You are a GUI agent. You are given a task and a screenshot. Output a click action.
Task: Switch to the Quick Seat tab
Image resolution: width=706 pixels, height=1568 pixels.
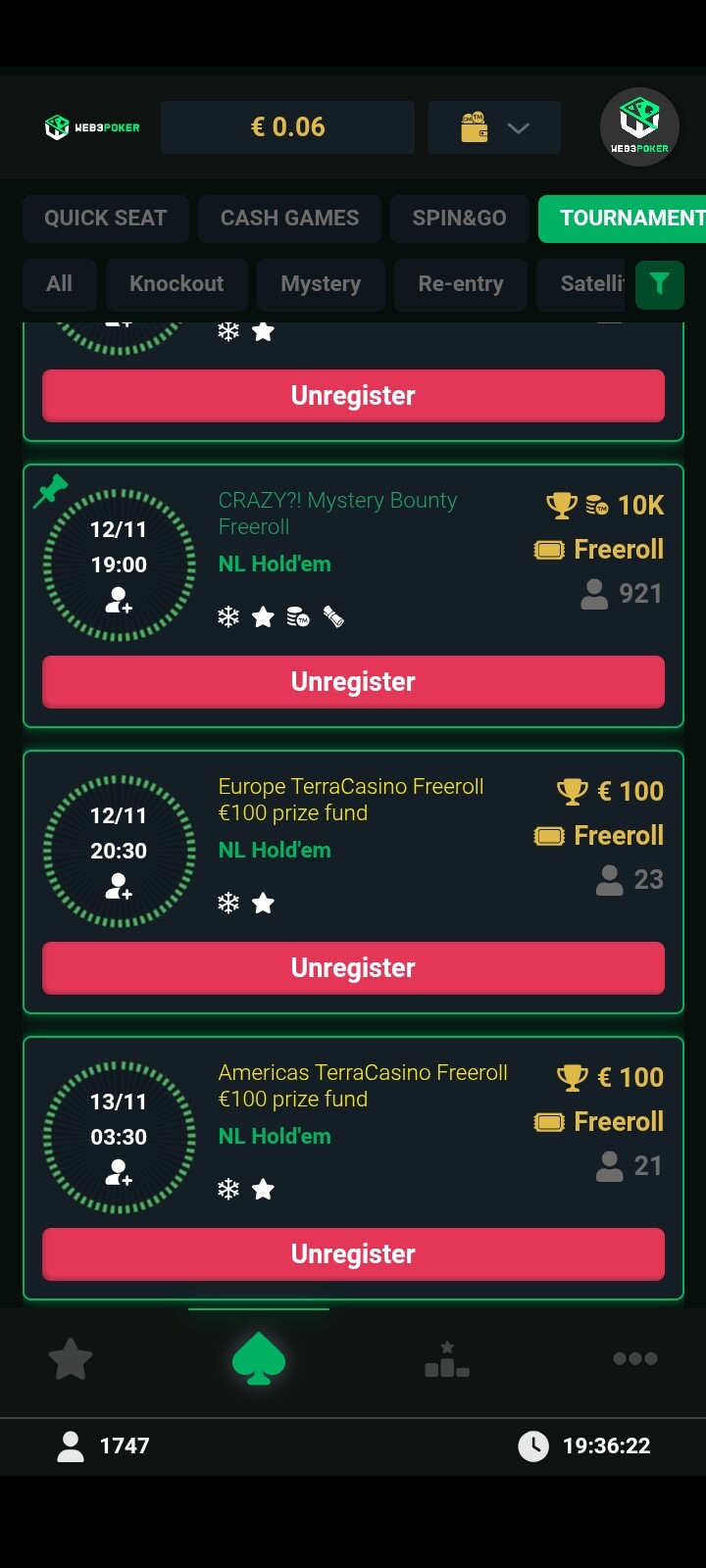point(106,218)
